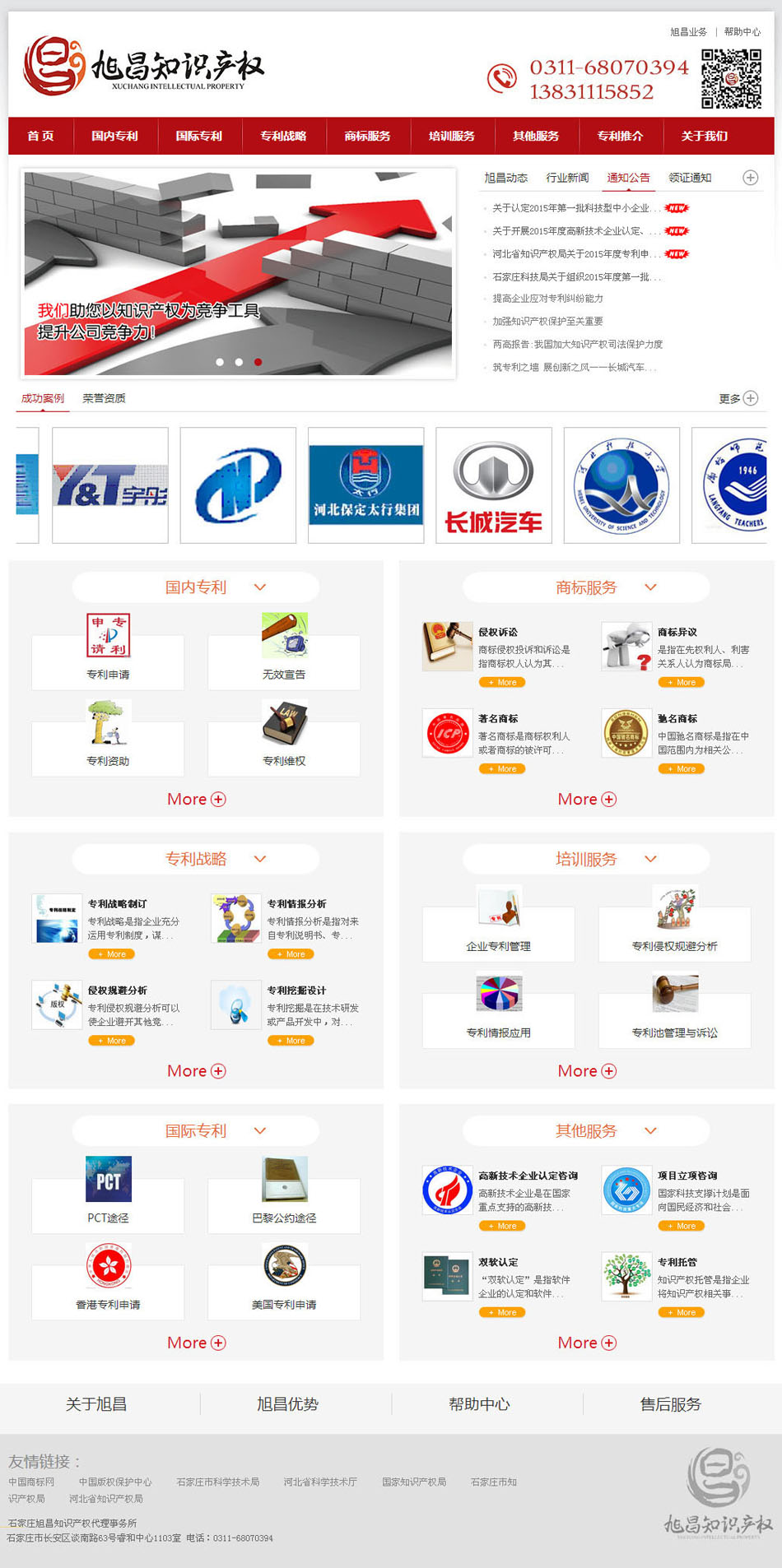Open 企业专利管理 training item

pos(498,934)
